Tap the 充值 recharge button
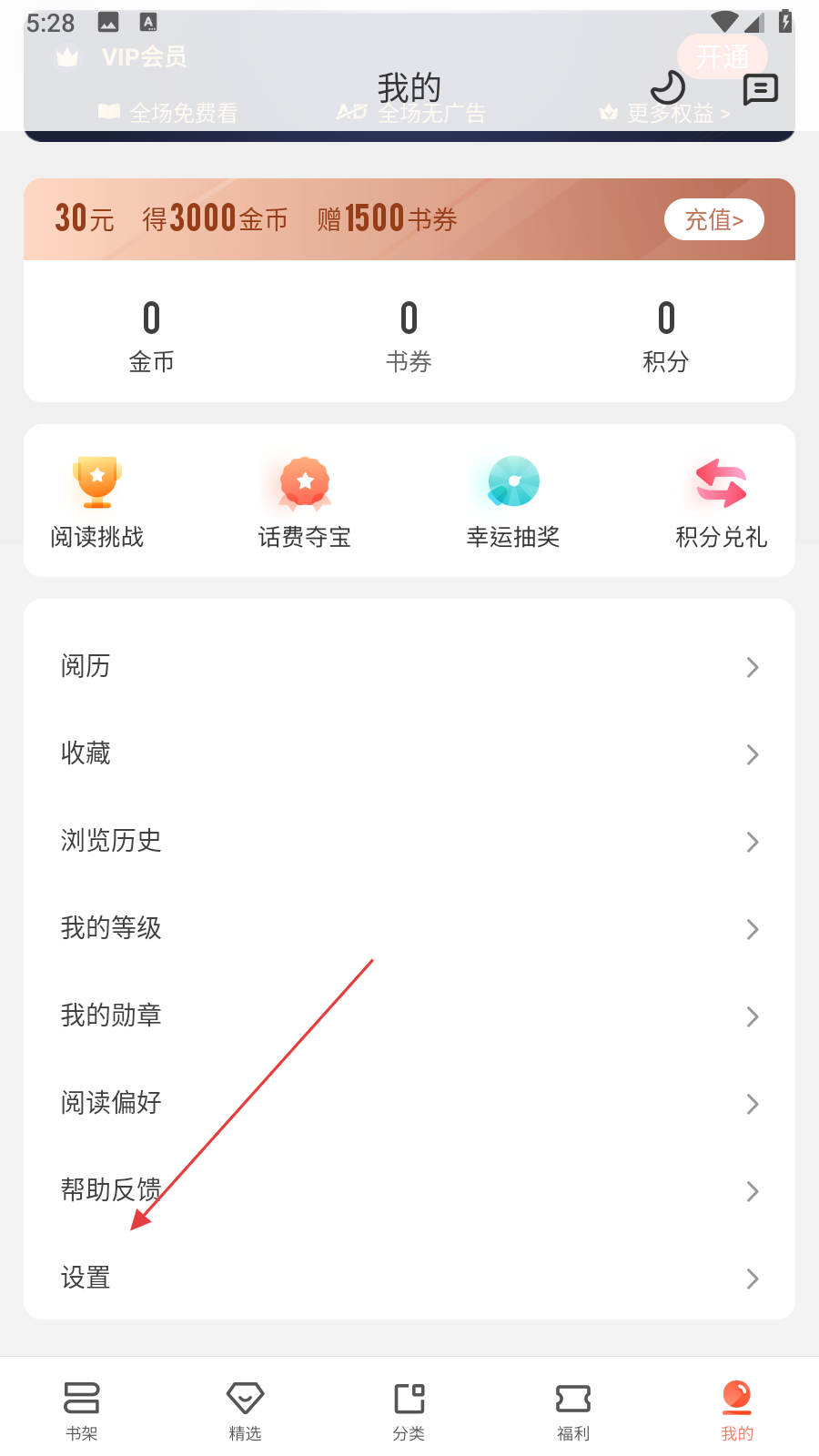 point(713,219)
